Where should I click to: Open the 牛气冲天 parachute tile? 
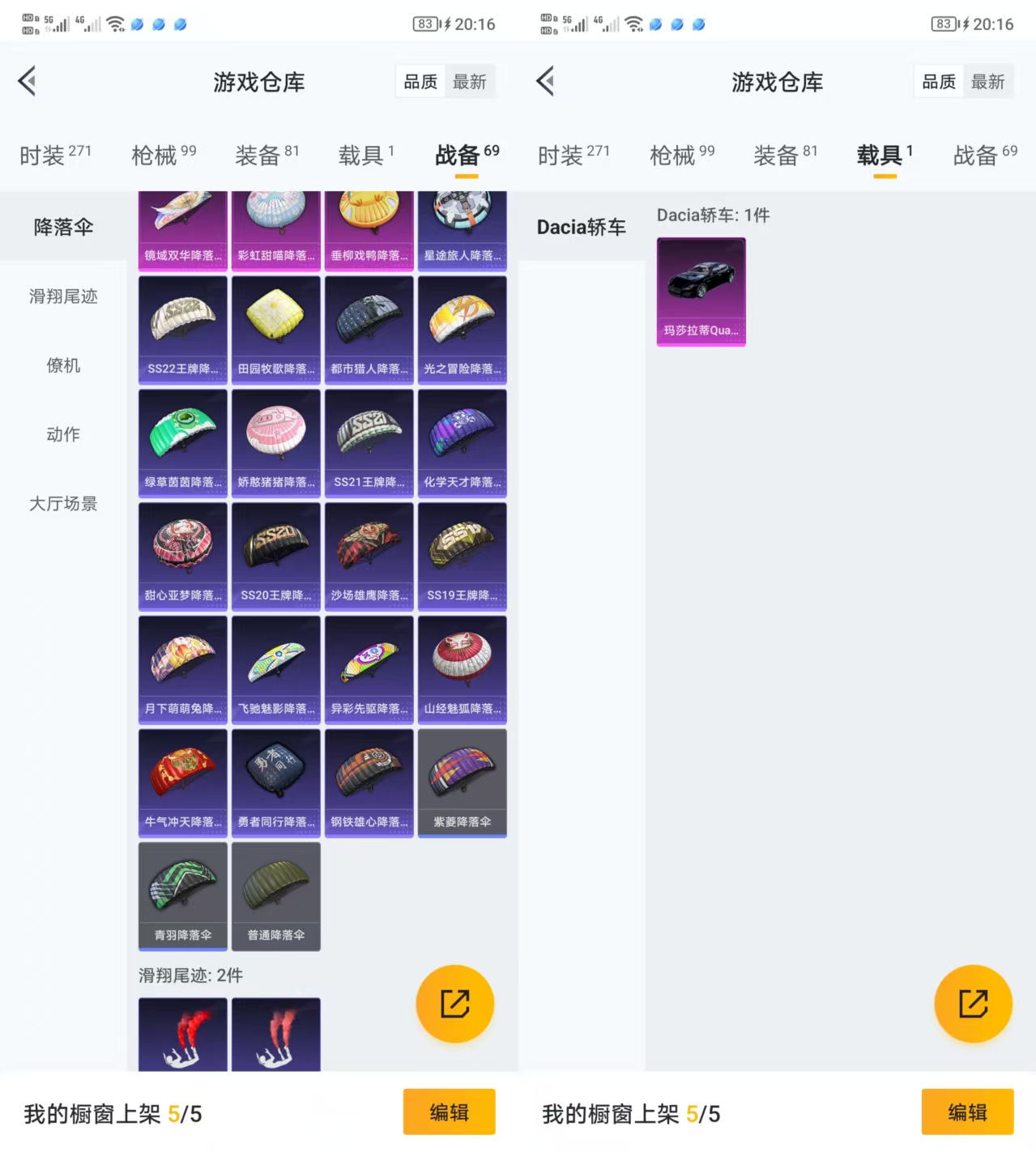pyautogui.click(x=183, y=783)
